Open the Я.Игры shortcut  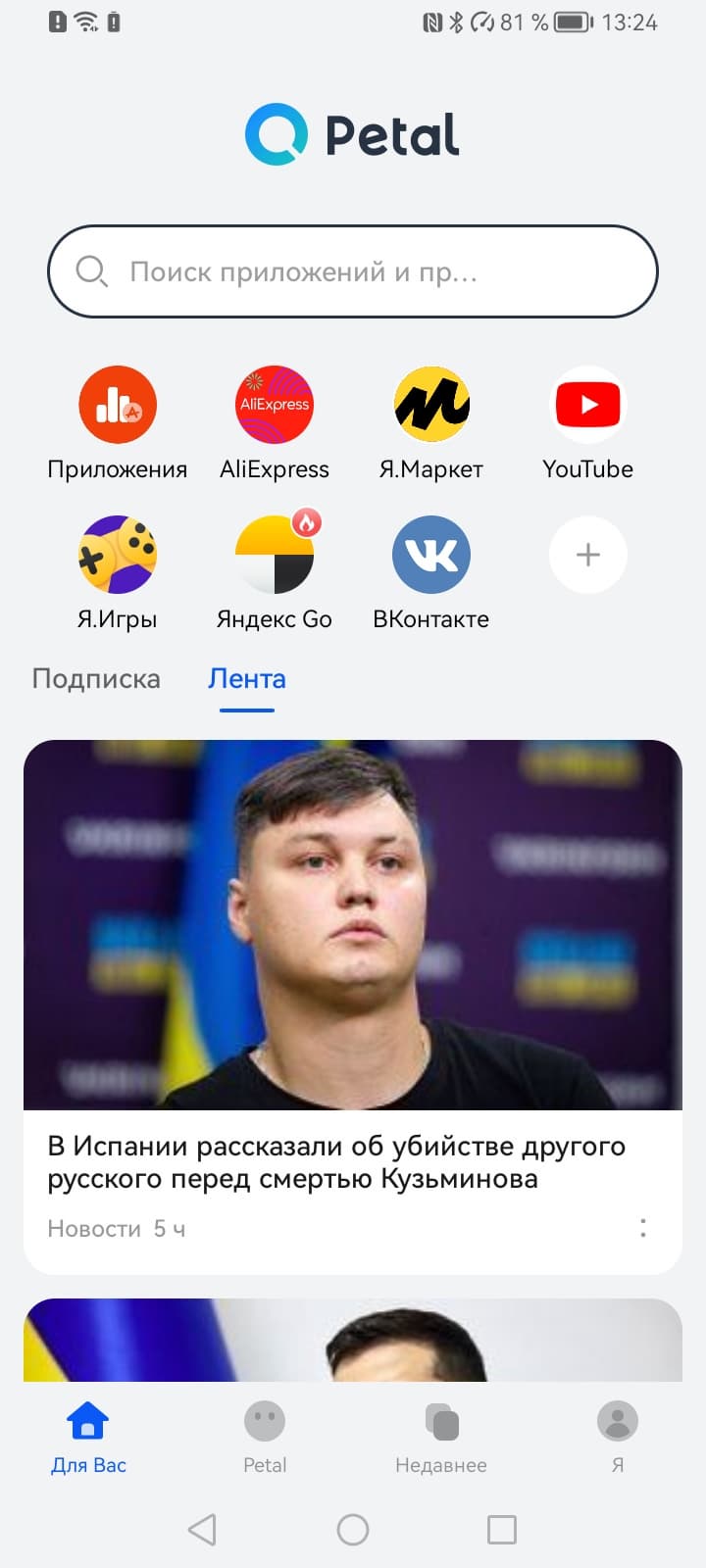(118, 555)
